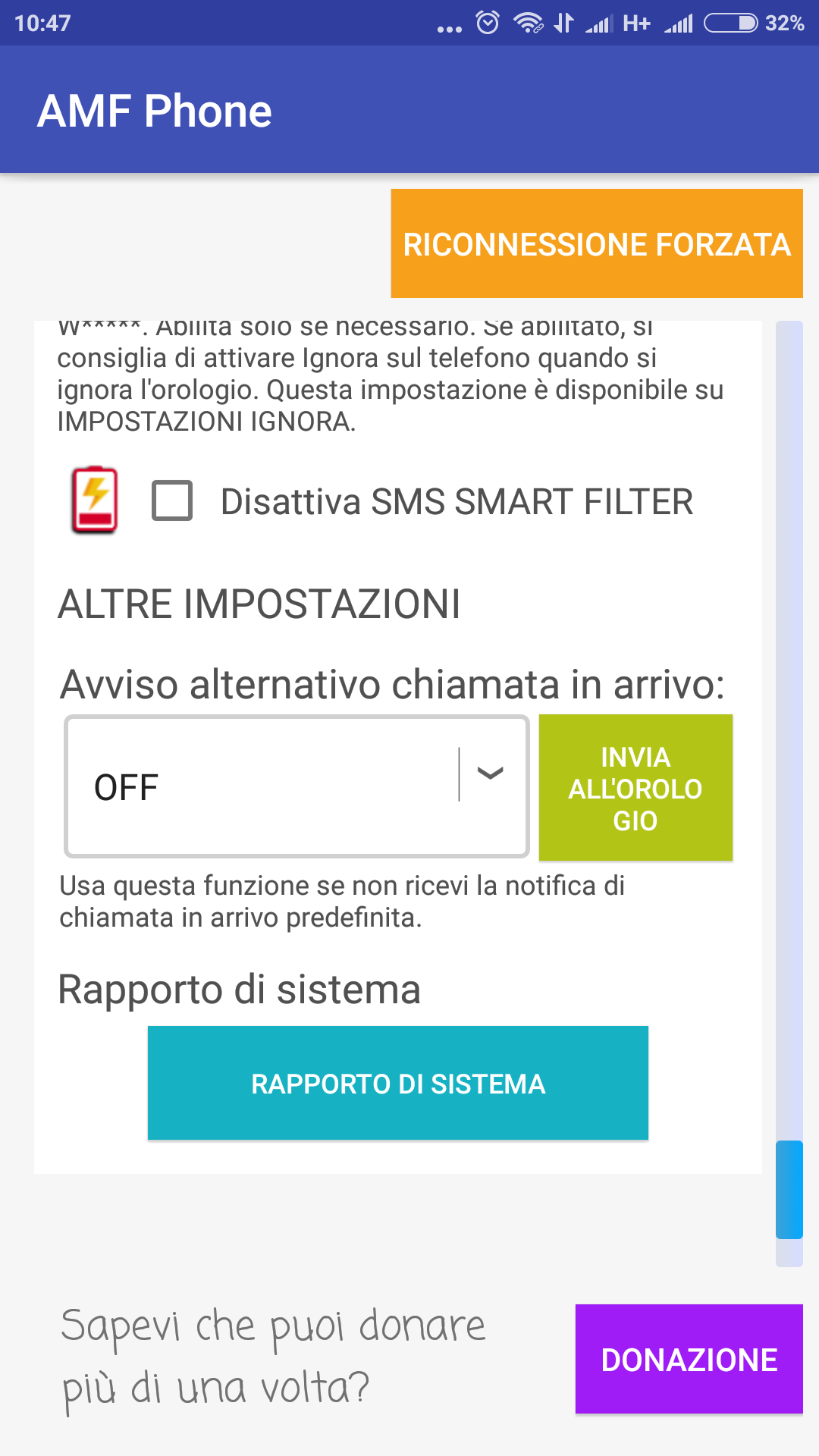Open the Rapporto di Sistema report

(x=398, y=1083)
